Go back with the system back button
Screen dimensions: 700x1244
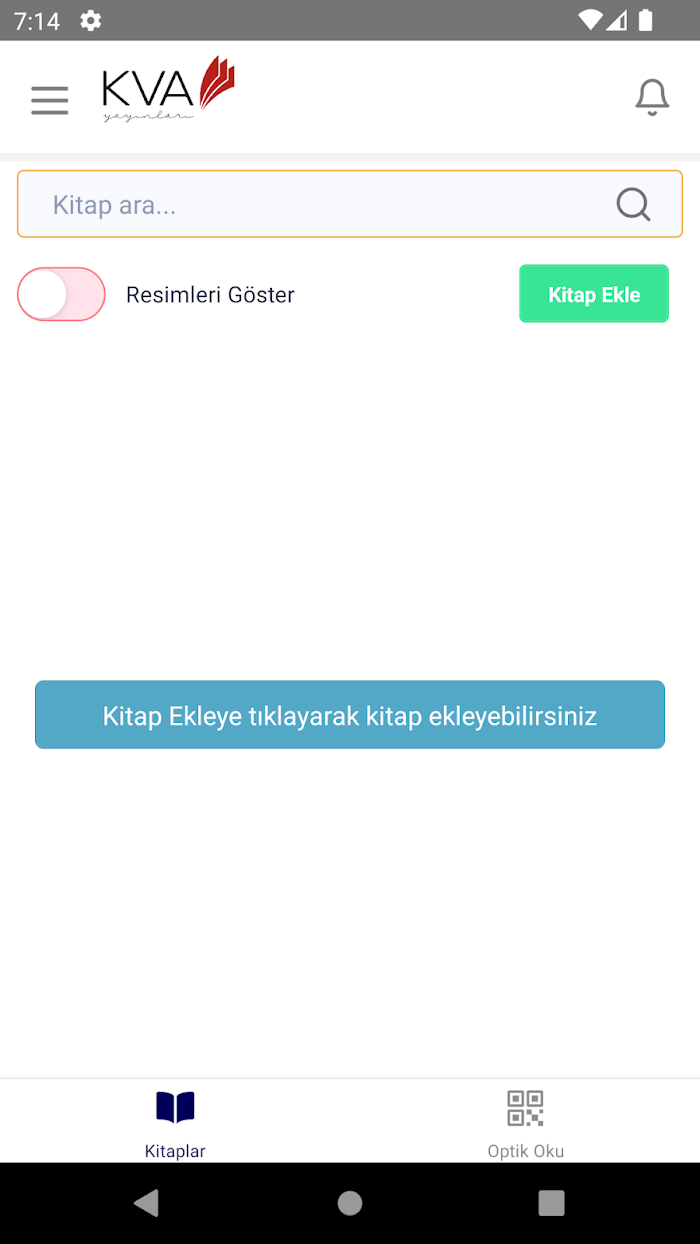click(146, 1202)
